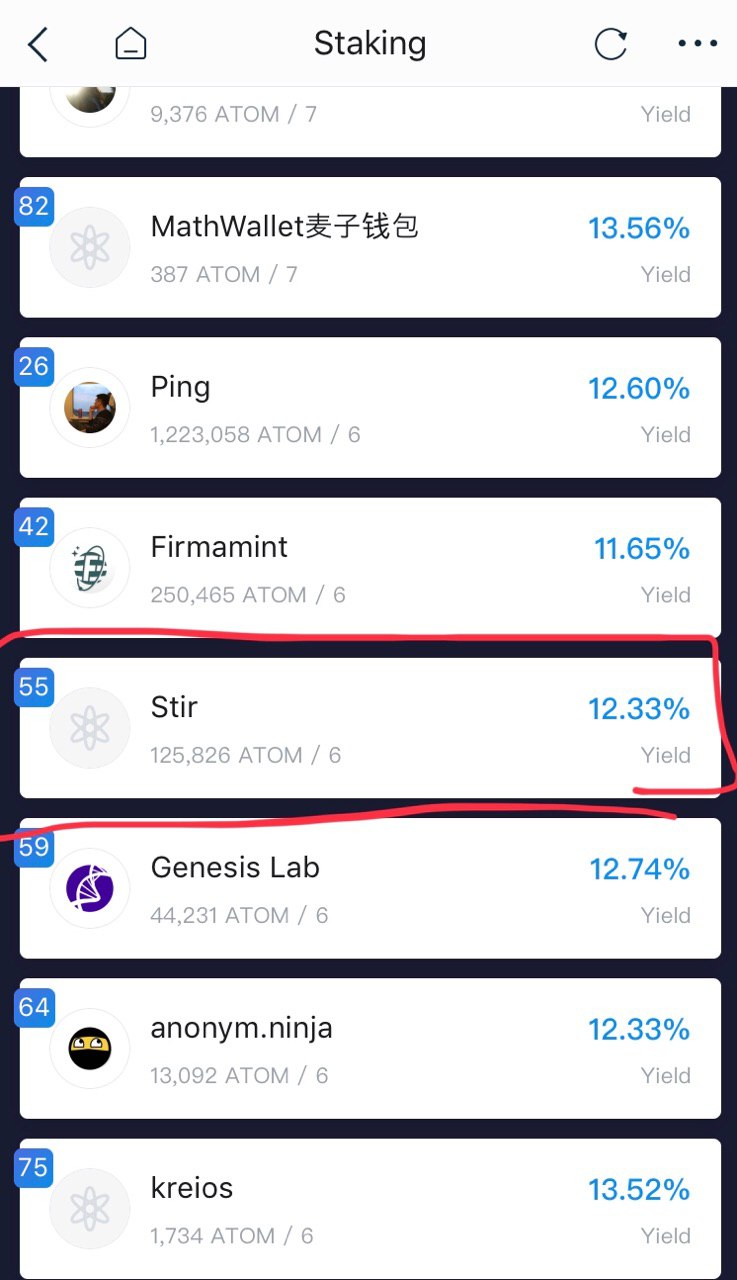Go back using the back arrow
737x1280 pixels.
pos(38,44)
